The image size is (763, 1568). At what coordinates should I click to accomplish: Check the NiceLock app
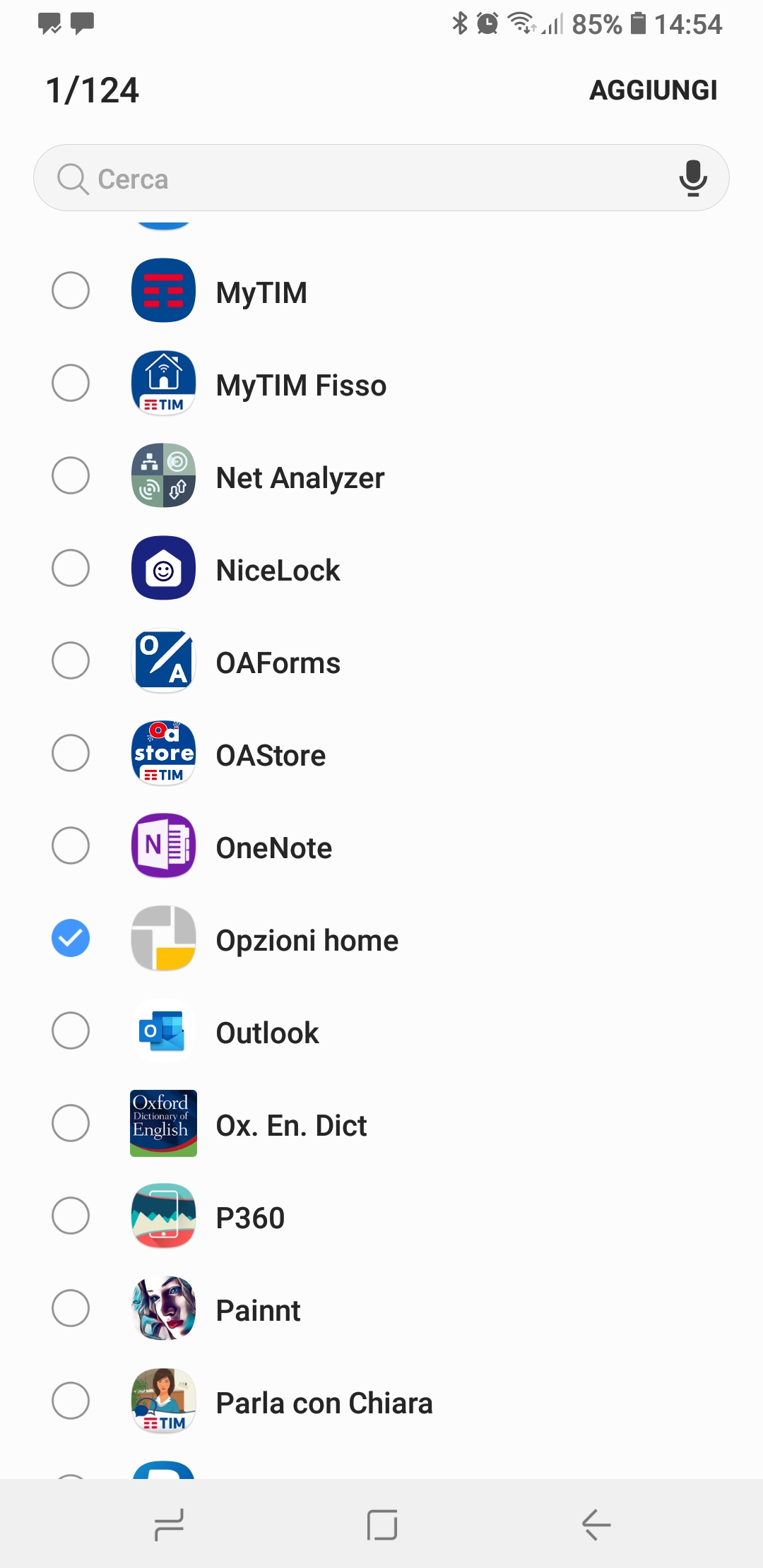(71, 568)
